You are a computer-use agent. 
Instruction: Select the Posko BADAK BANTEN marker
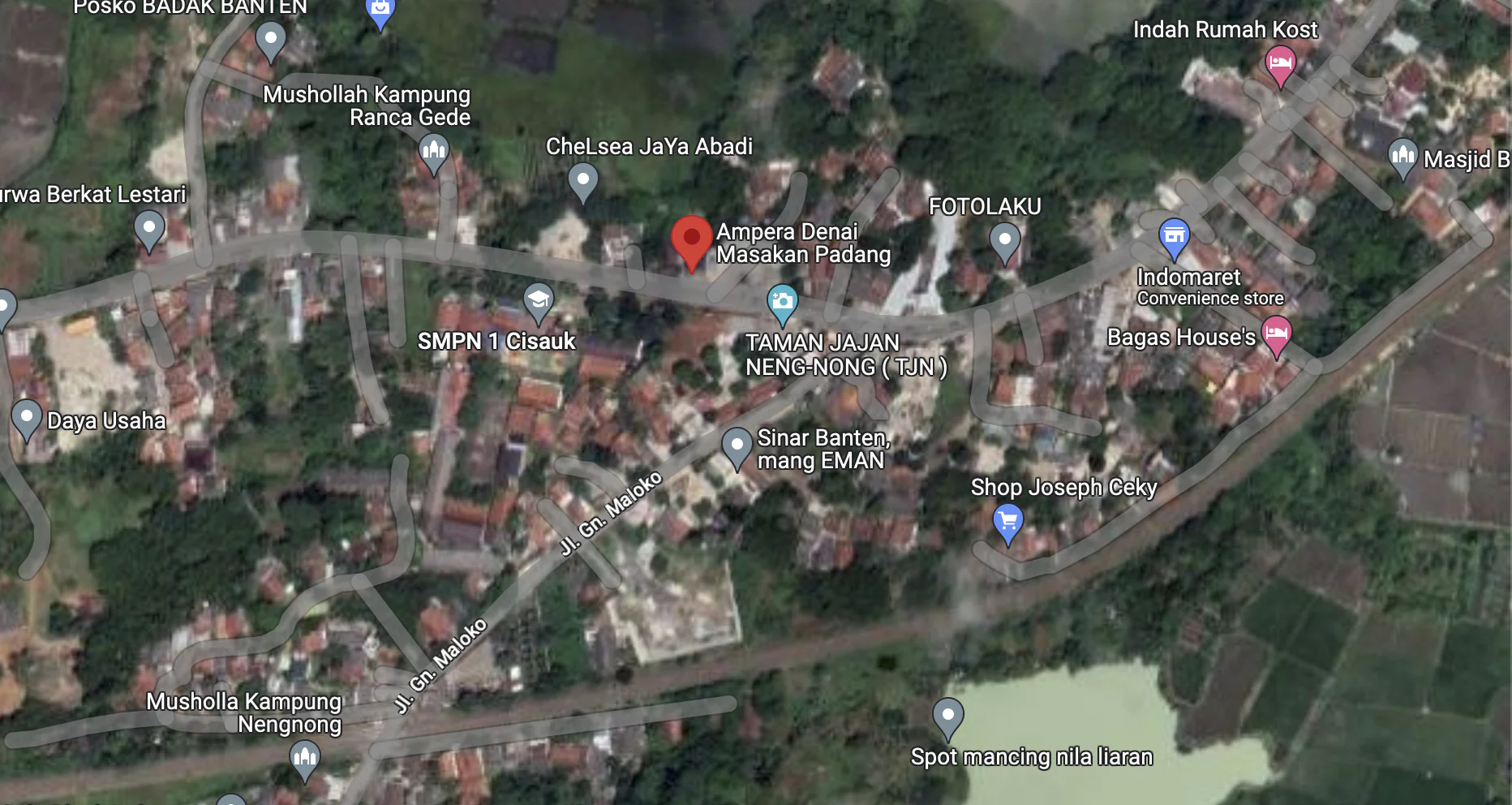(x=270, y=39)
